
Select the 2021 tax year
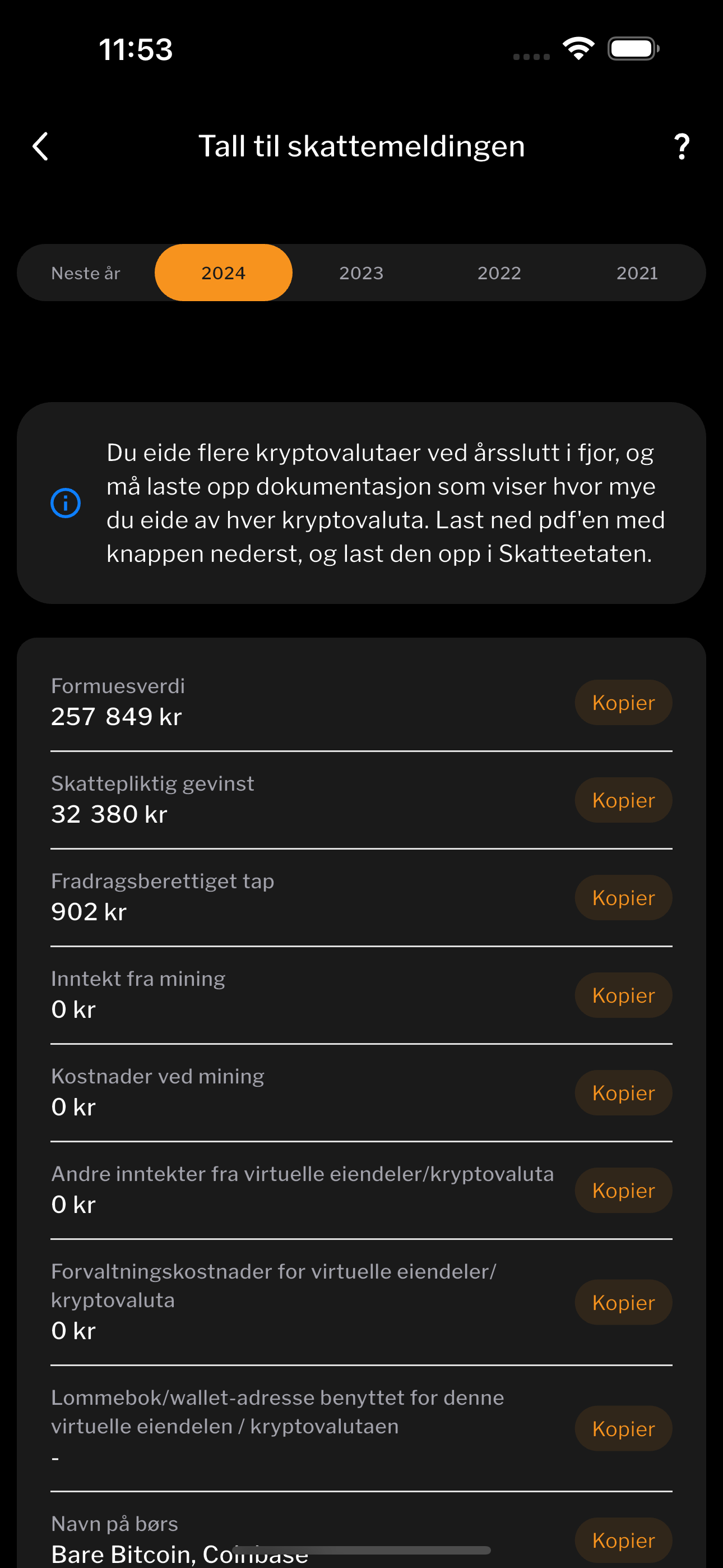coord(637,273)
